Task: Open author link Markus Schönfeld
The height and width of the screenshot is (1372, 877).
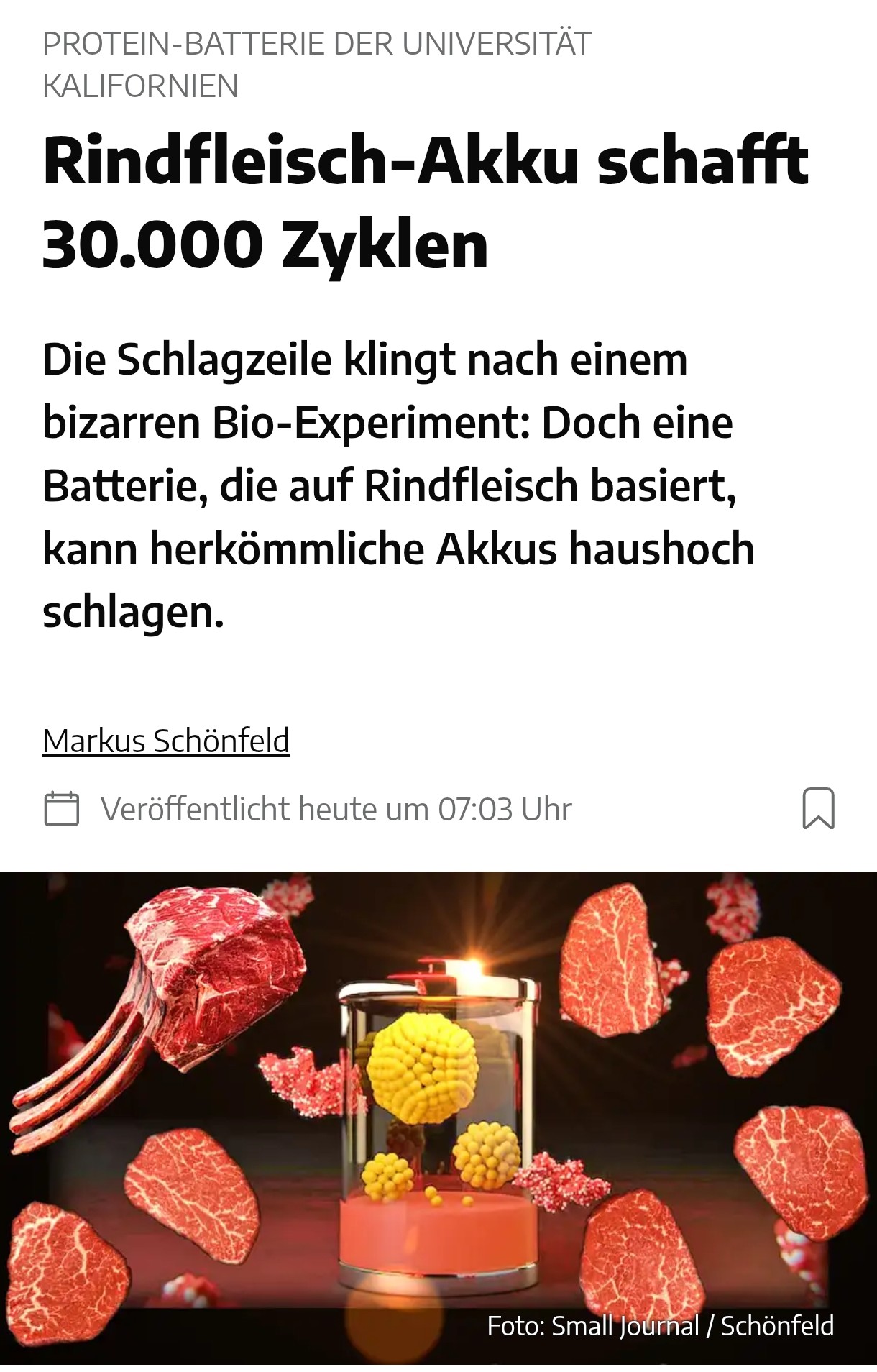Action: point(166,741)
